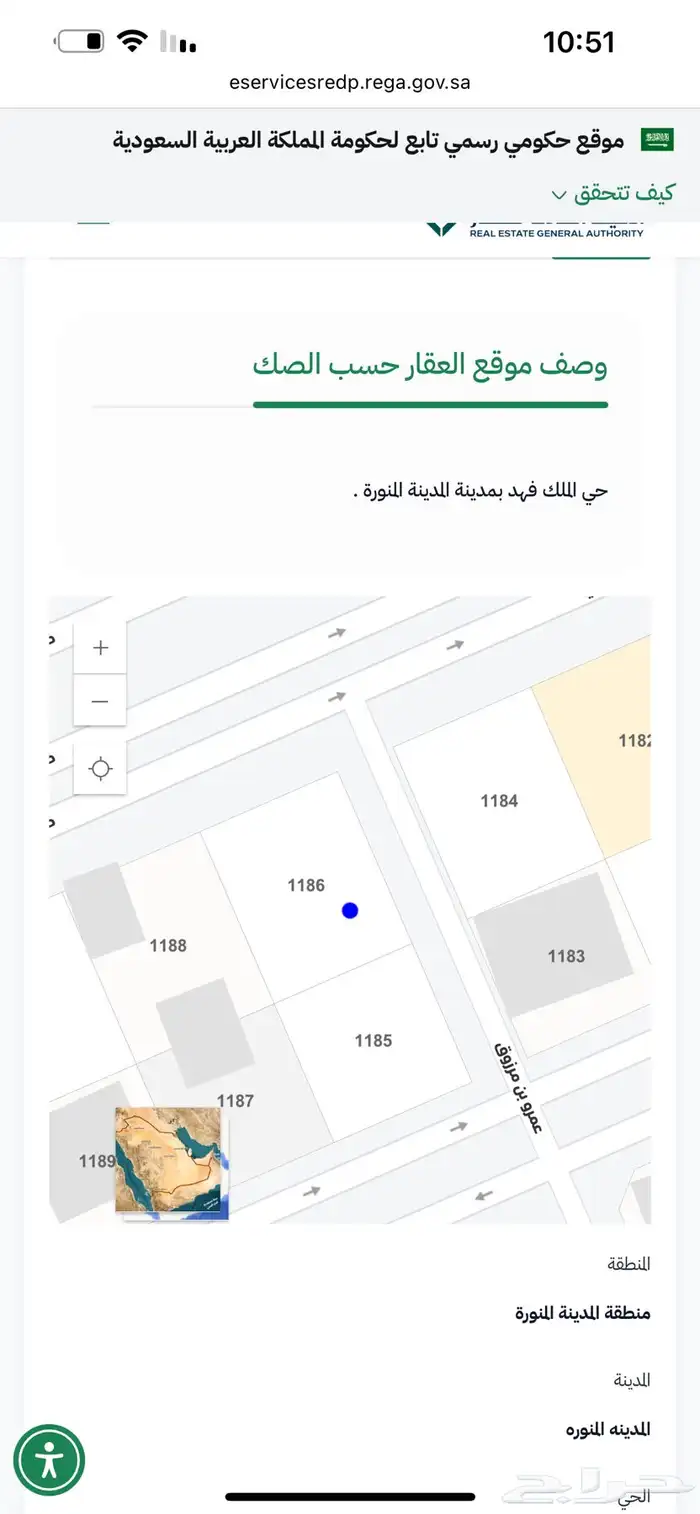Expand the كيف تتحقق verification dropdown
This screenshot has height=1514, width=700.
click(x=613, y=193)
